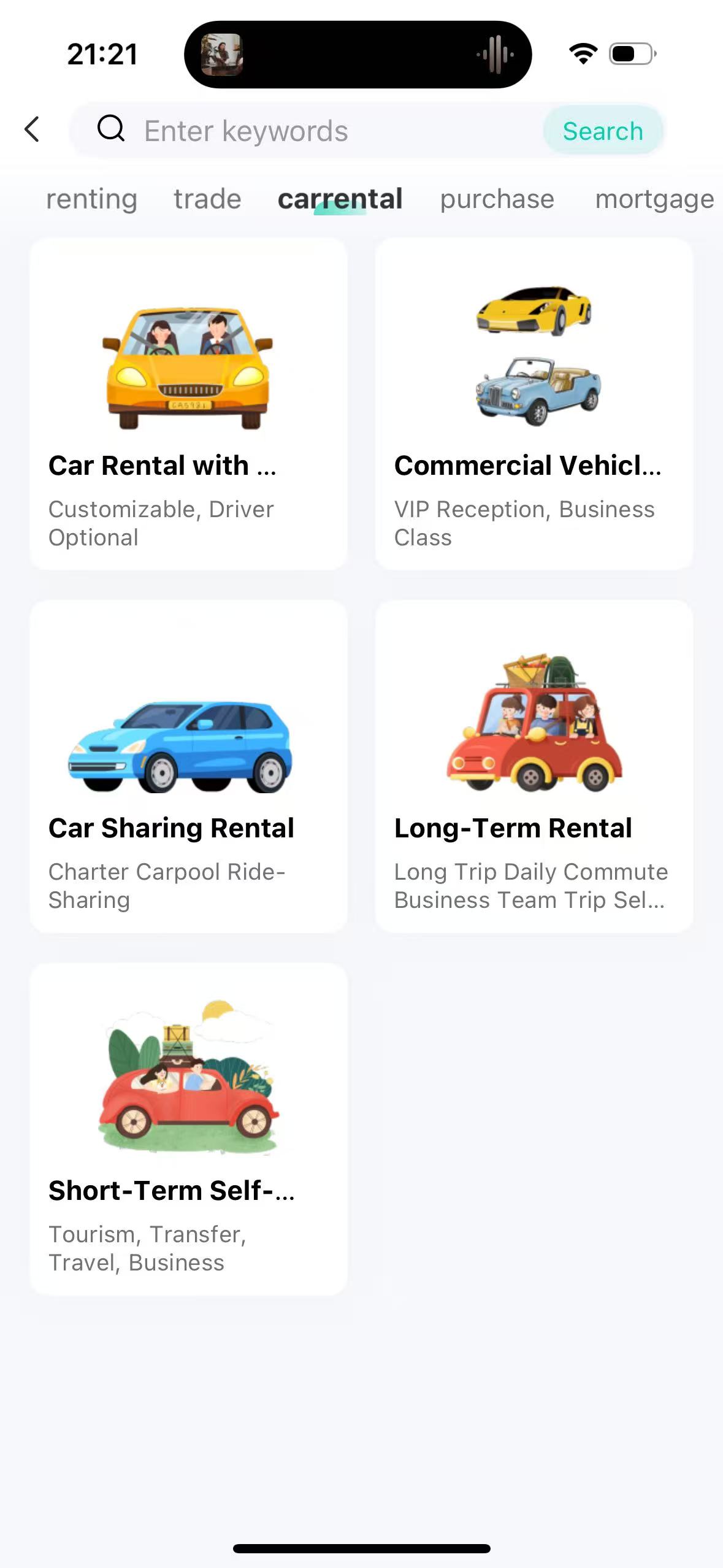
Task: Select the Car Sharing Rental card
Action: (x=188, y=767)
